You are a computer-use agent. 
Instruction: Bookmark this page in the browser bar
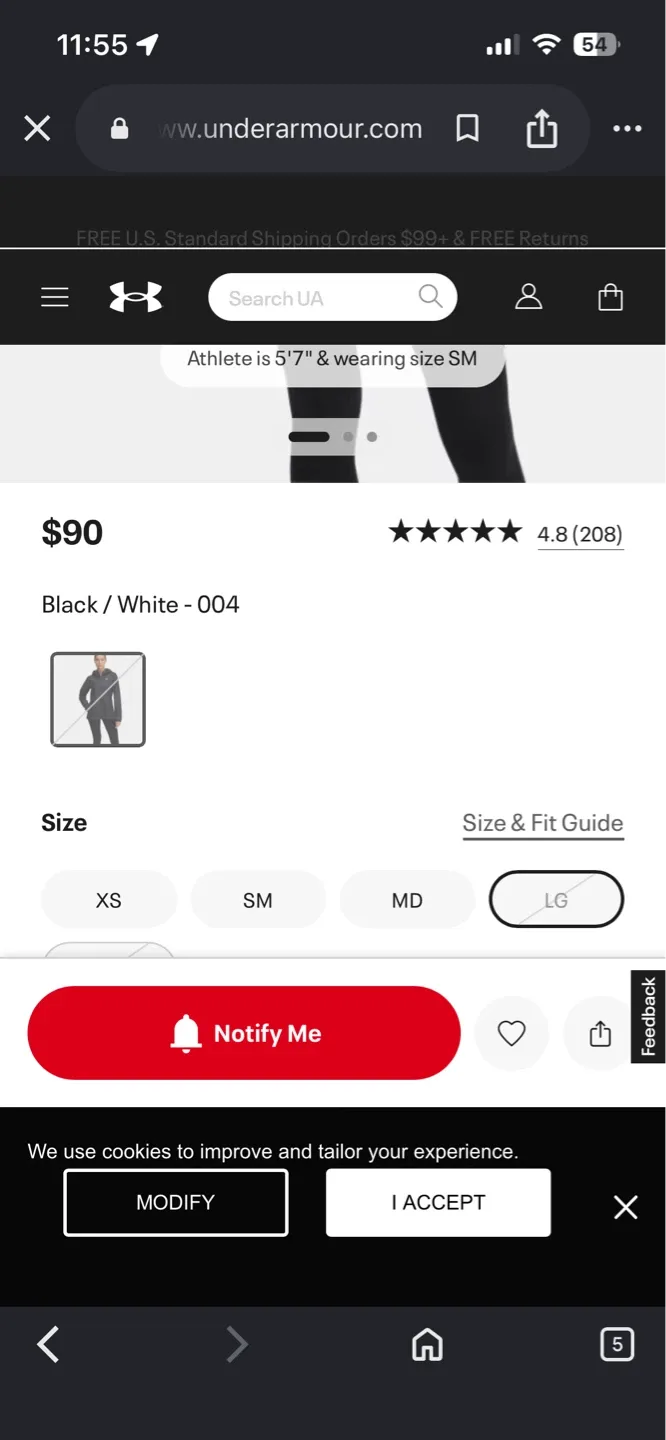467,128
